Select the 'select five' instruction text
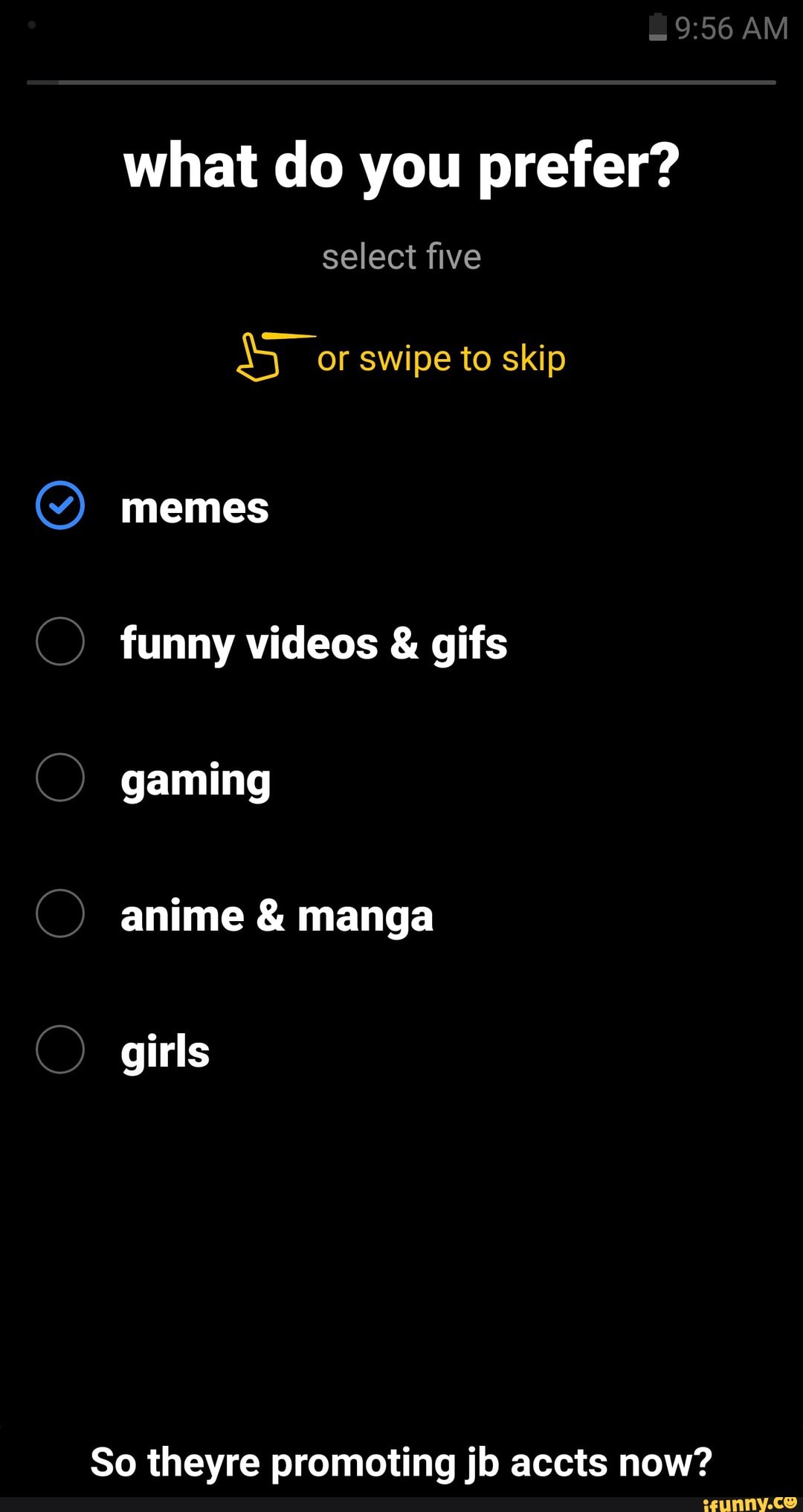Image resolution: width=803 pixels, height=1512 pixels. pyautogui.click(x=401, y=255)
